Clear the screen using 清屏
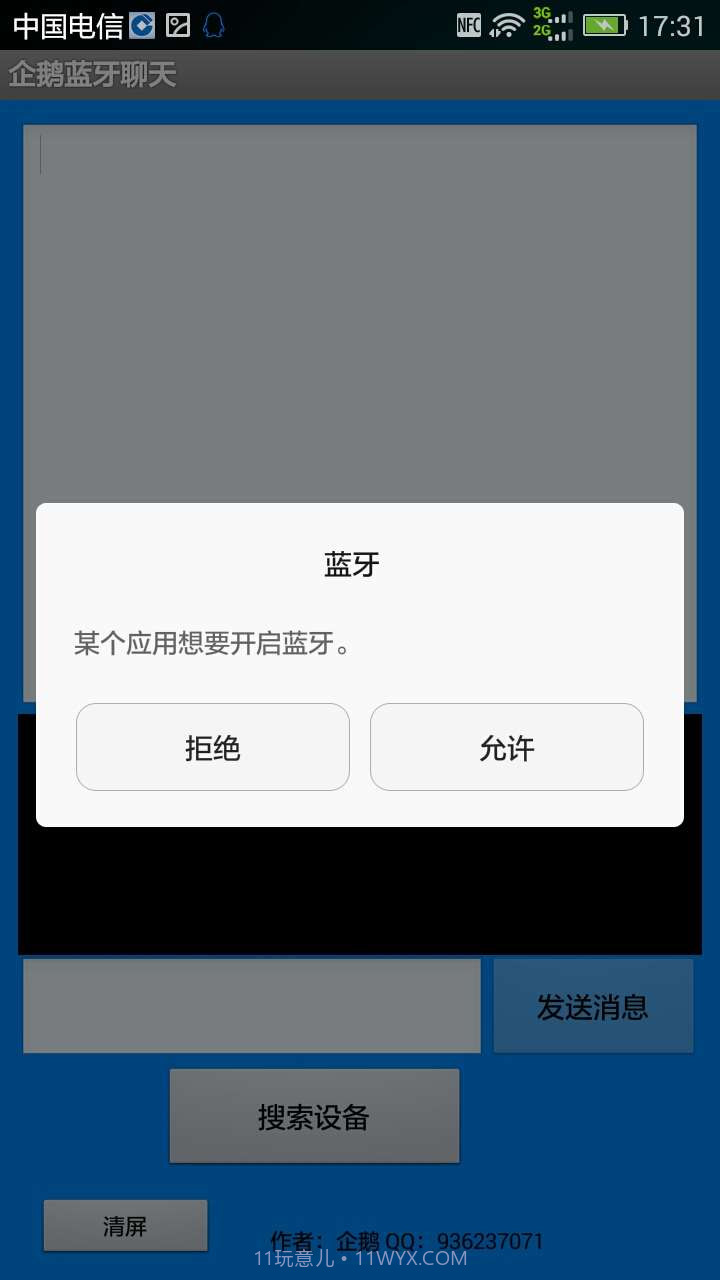This screenshot has height=1280, width=720. tap(125, 1224)
